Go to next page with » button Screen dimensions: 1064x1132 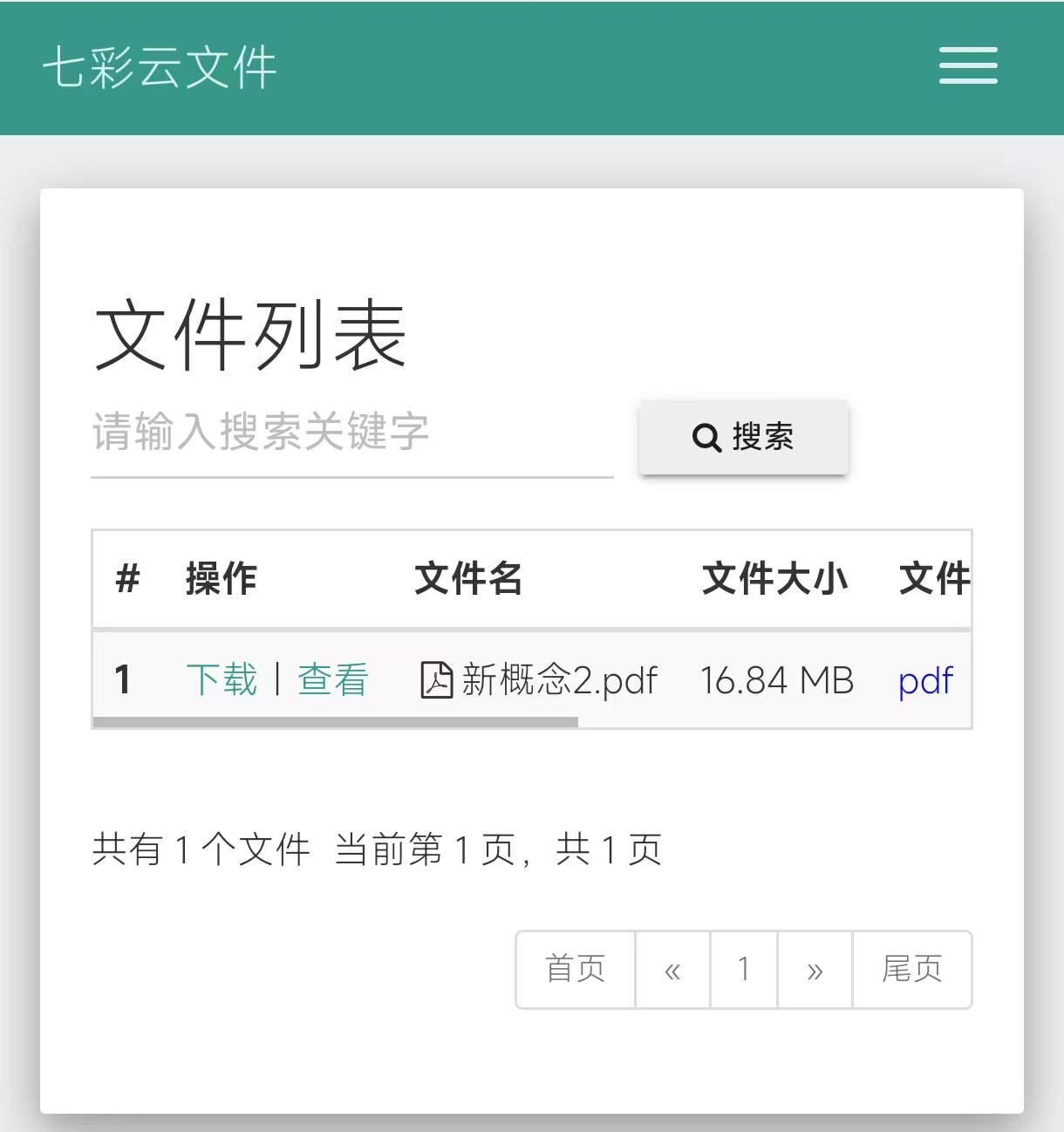pos(815,970)
